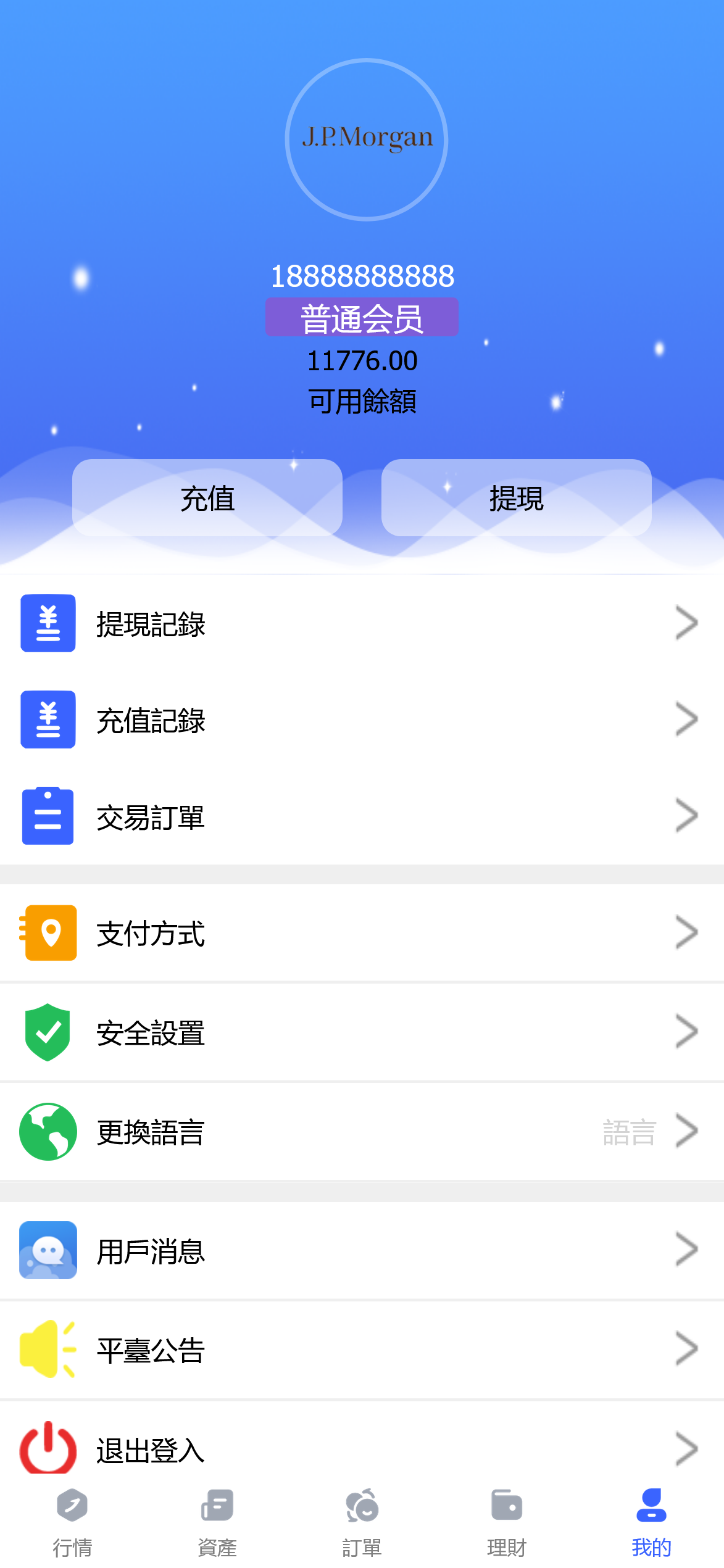View 平臺公告 platform announcements
The height and width of the screenshot is (1568, 724).
coord(362,1350)
